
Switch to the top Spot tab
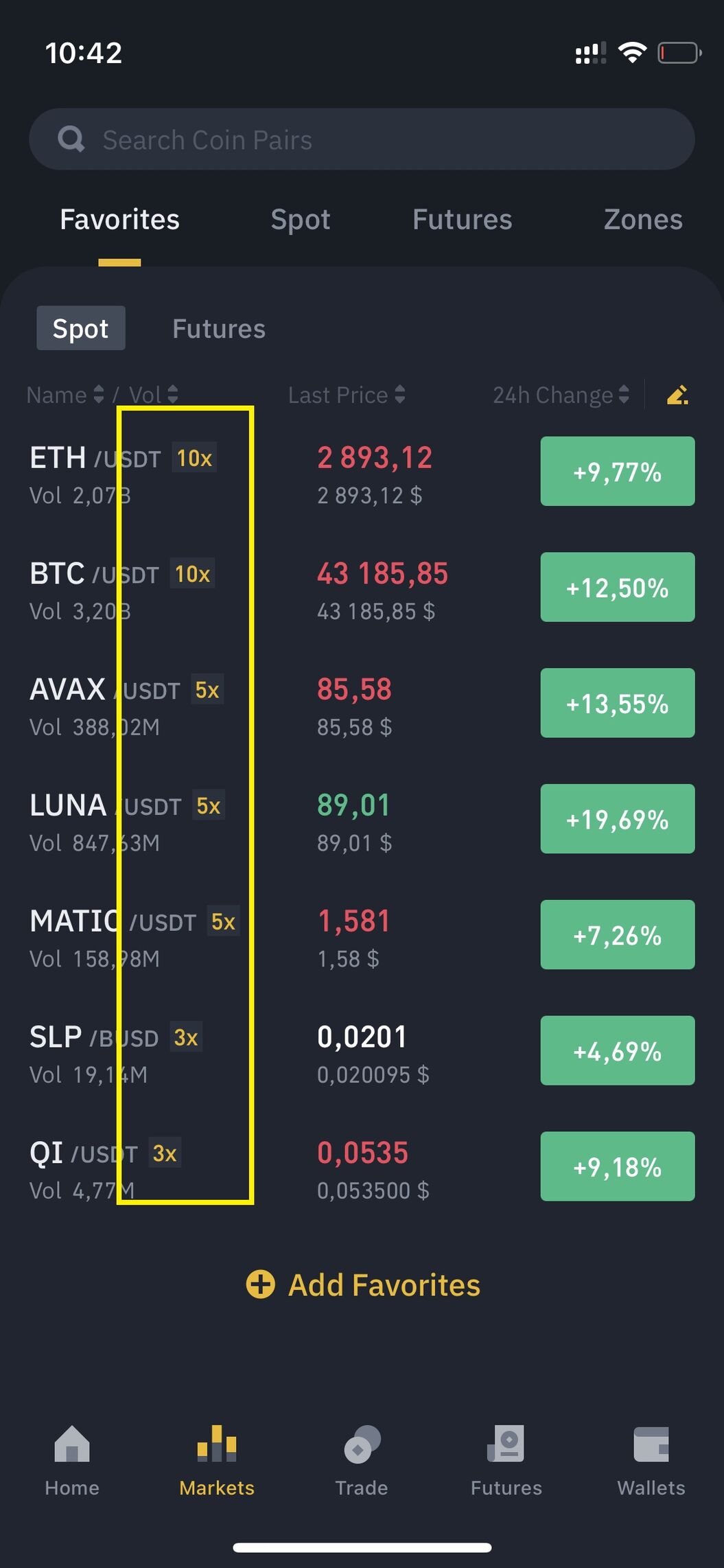pyautogui.click(x=300, y=220)
